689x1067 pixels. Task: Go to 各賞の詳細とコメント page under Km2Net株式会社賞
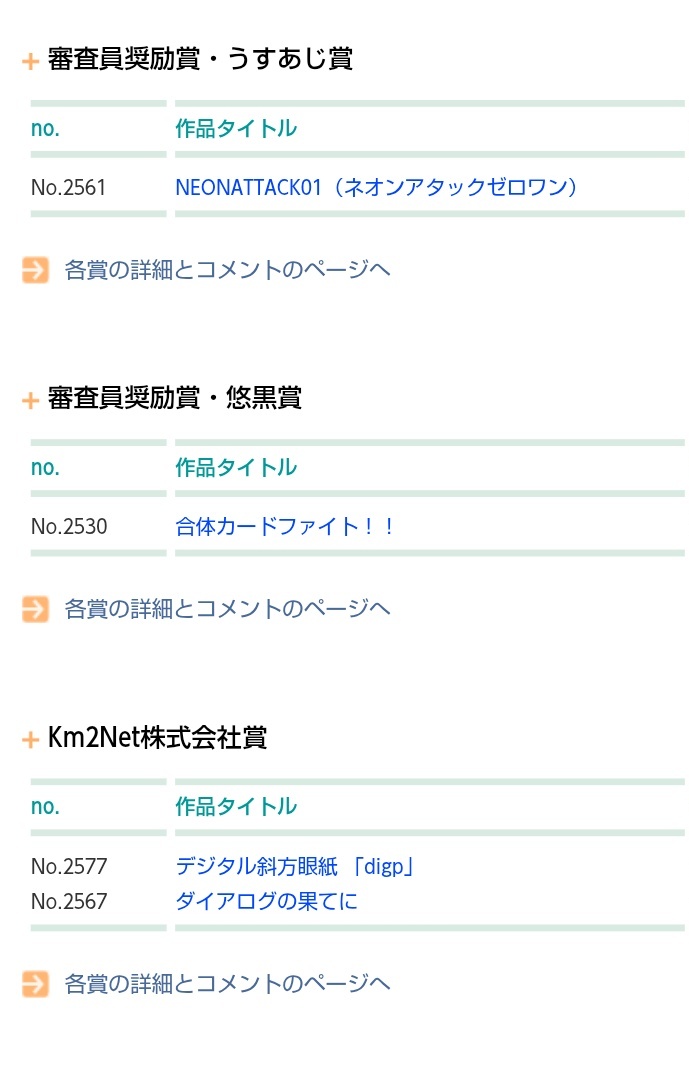226,983
